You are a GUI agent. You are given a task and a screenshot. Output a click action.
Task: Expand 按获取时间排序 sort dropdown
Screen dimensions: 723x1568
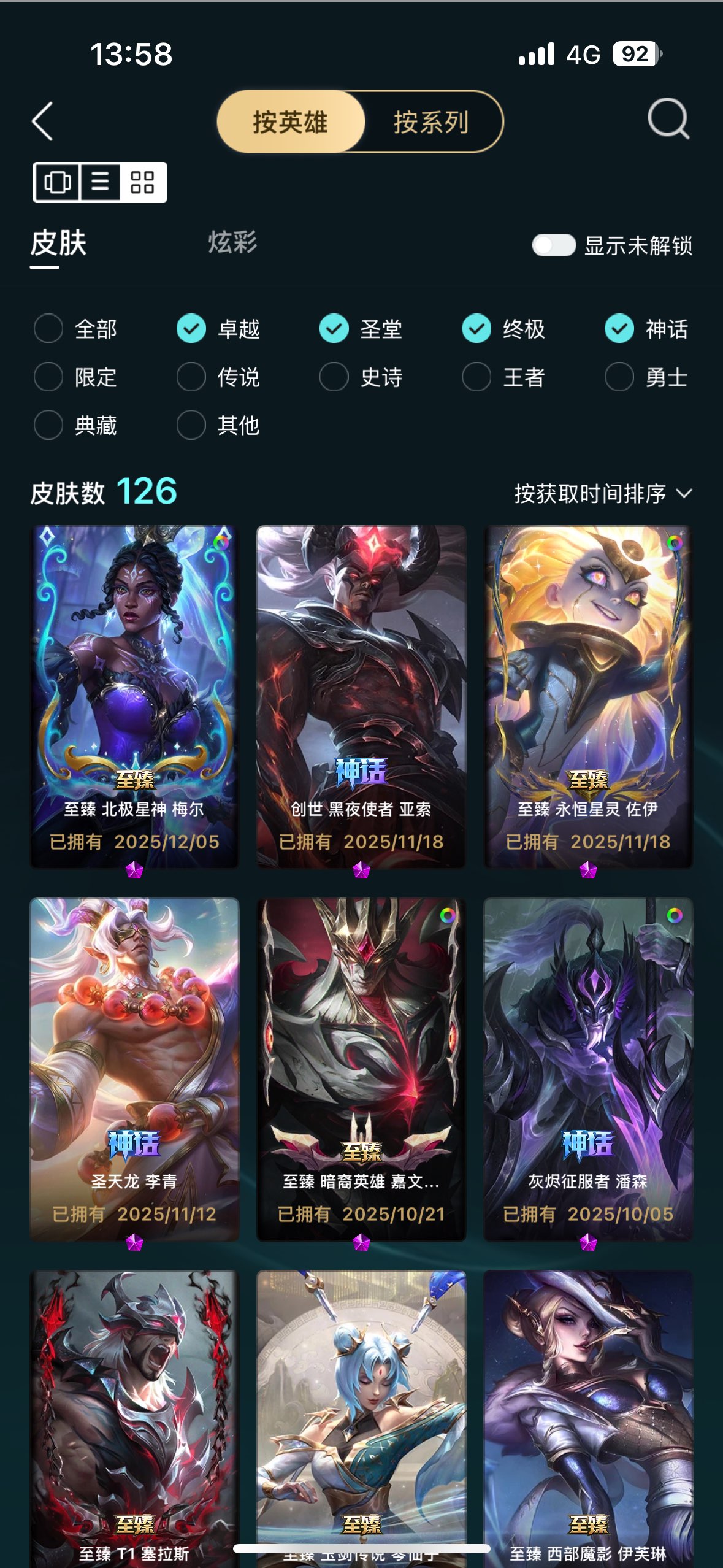tap(603, 494)
